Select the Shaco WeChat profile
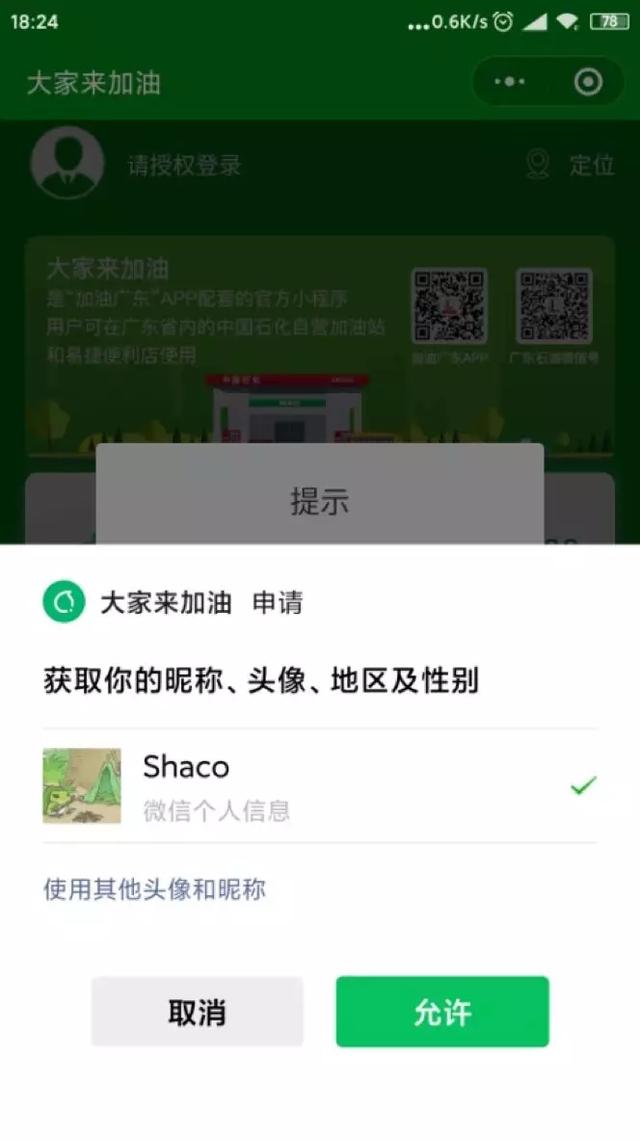Image resolution: width=640 pixels, height=1140 pixels. [318, 785]
